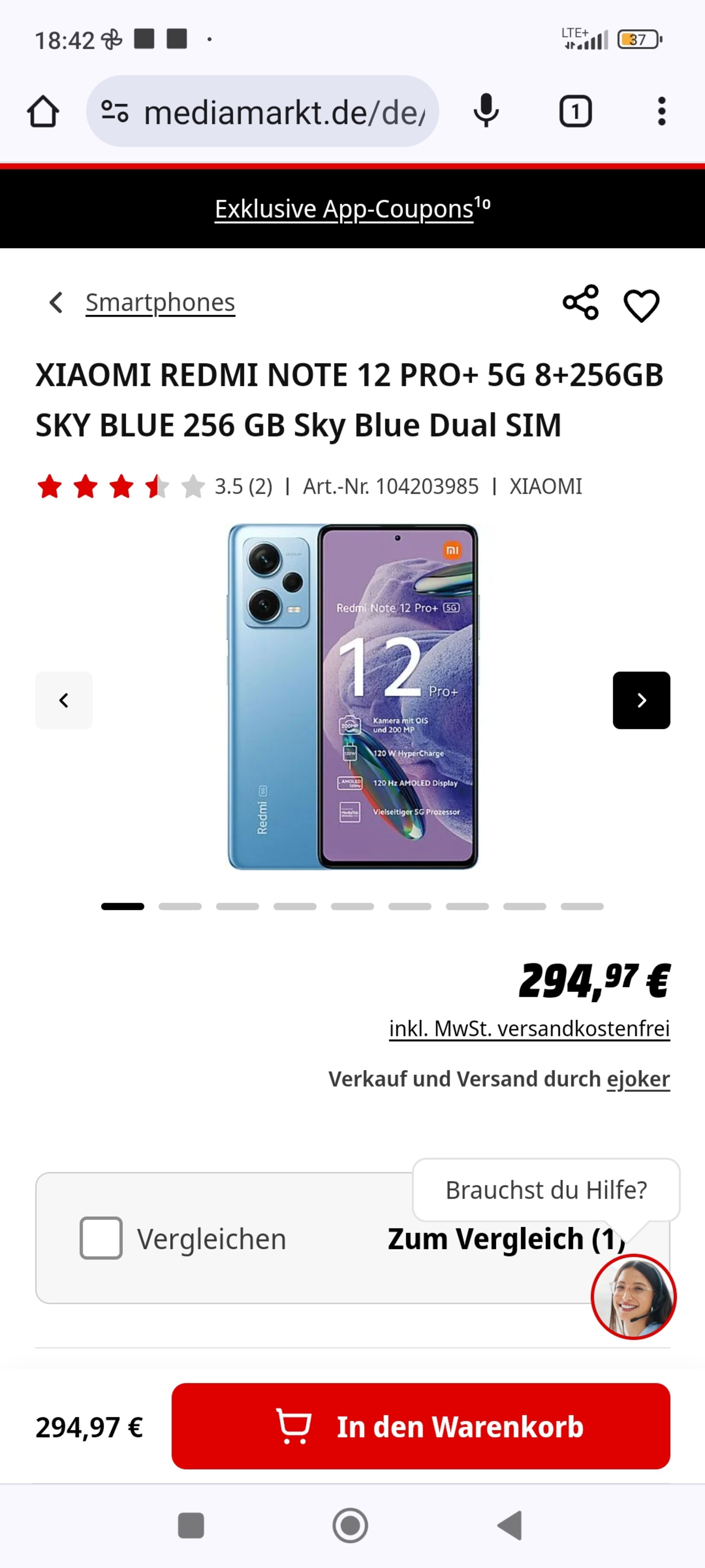Check the Vergleichen box

101,1238
